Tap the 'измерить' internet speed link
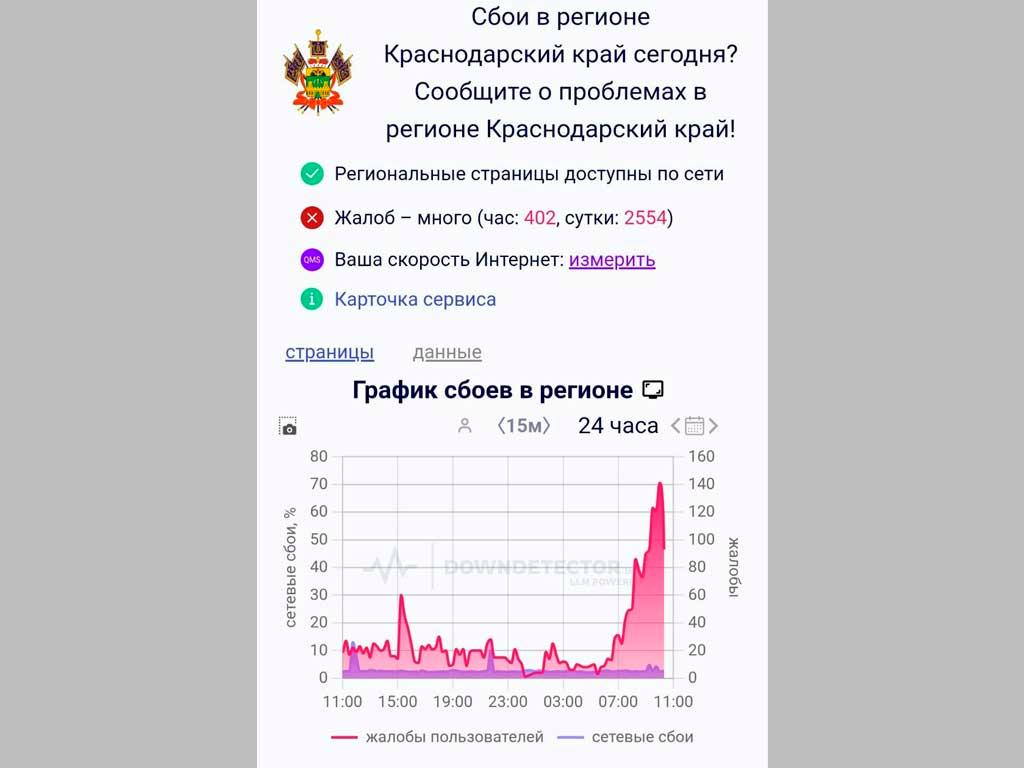The image size is (1024, 768). pyautogui.click(x=612, y=260)
